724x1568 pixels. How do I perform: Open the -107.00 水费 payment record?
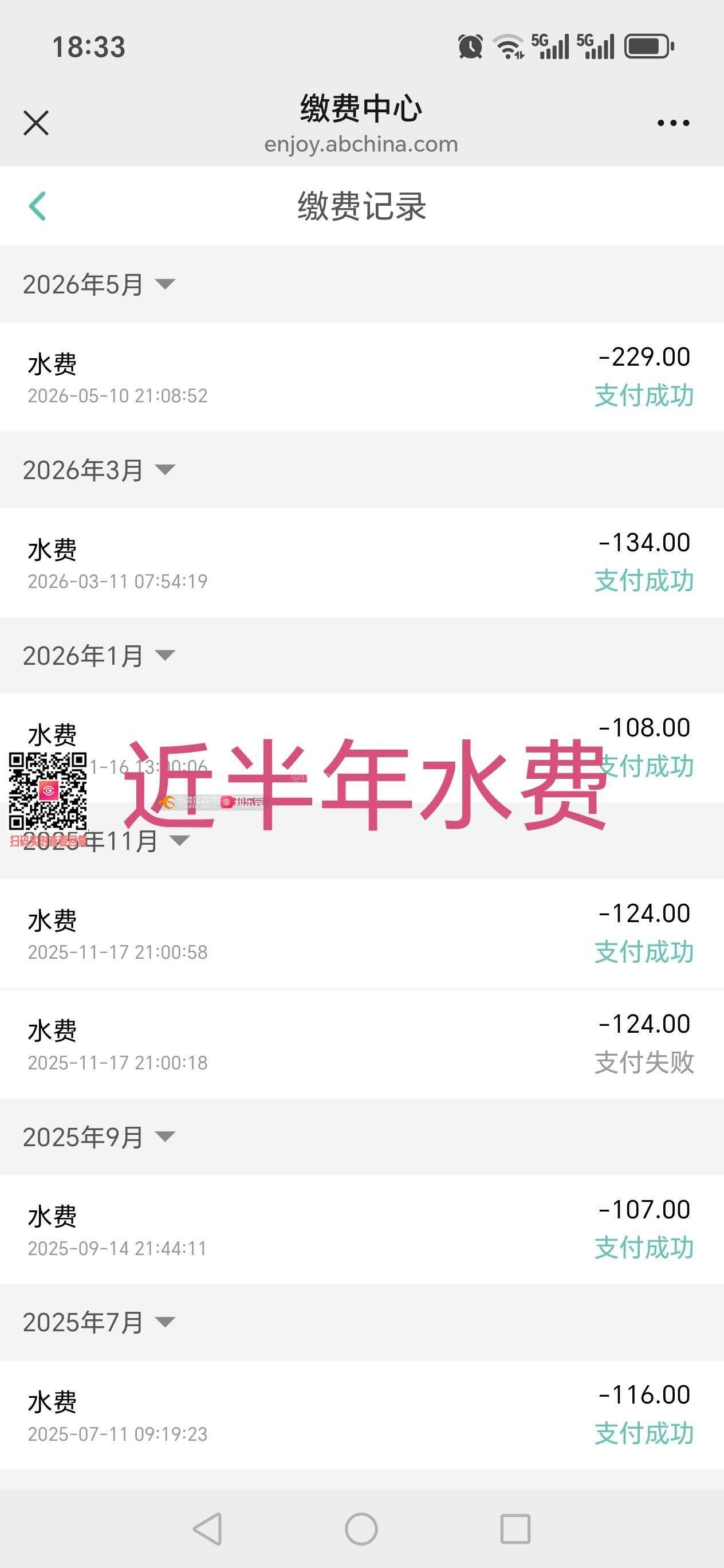tap(362, 1229)
